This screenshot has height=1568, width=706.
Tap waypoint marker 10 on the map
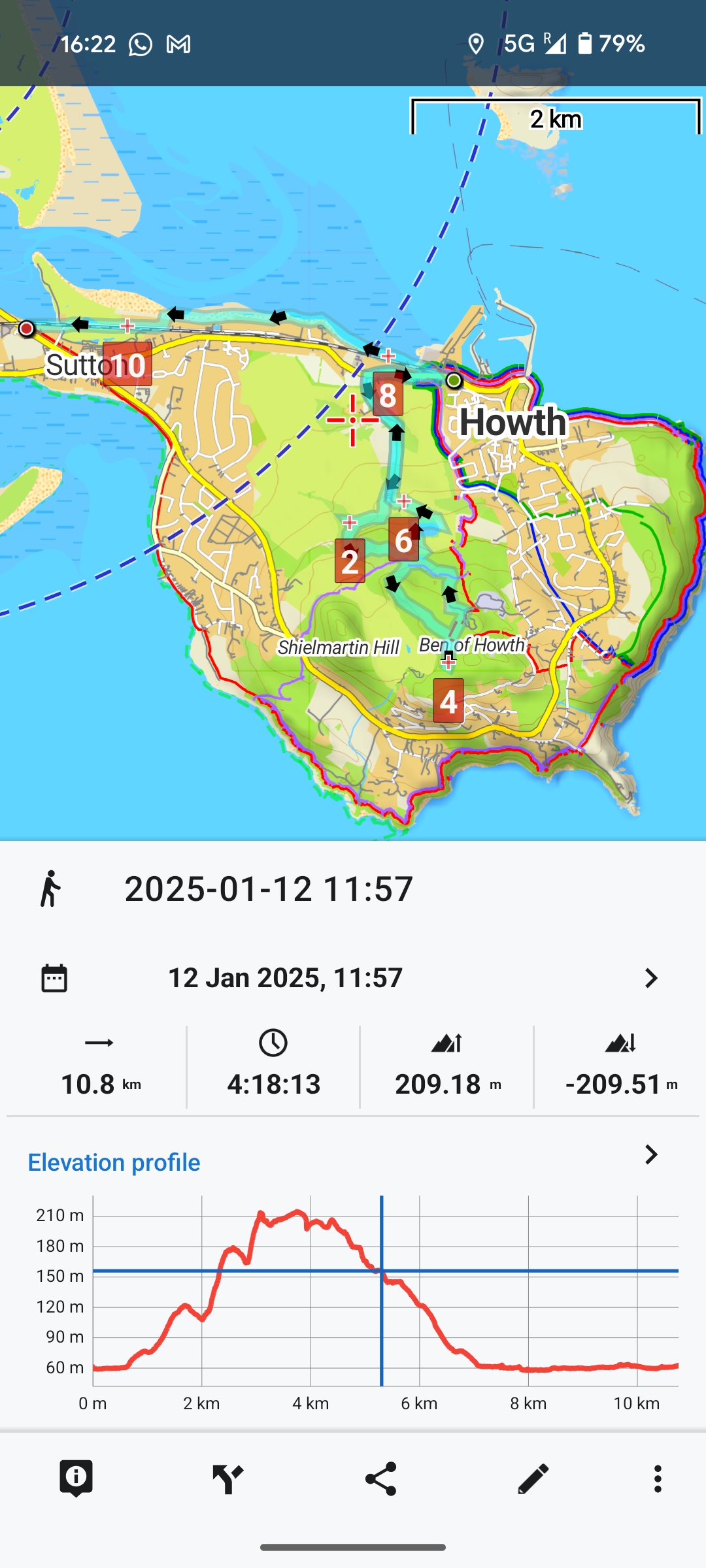(x=127, y=365)
